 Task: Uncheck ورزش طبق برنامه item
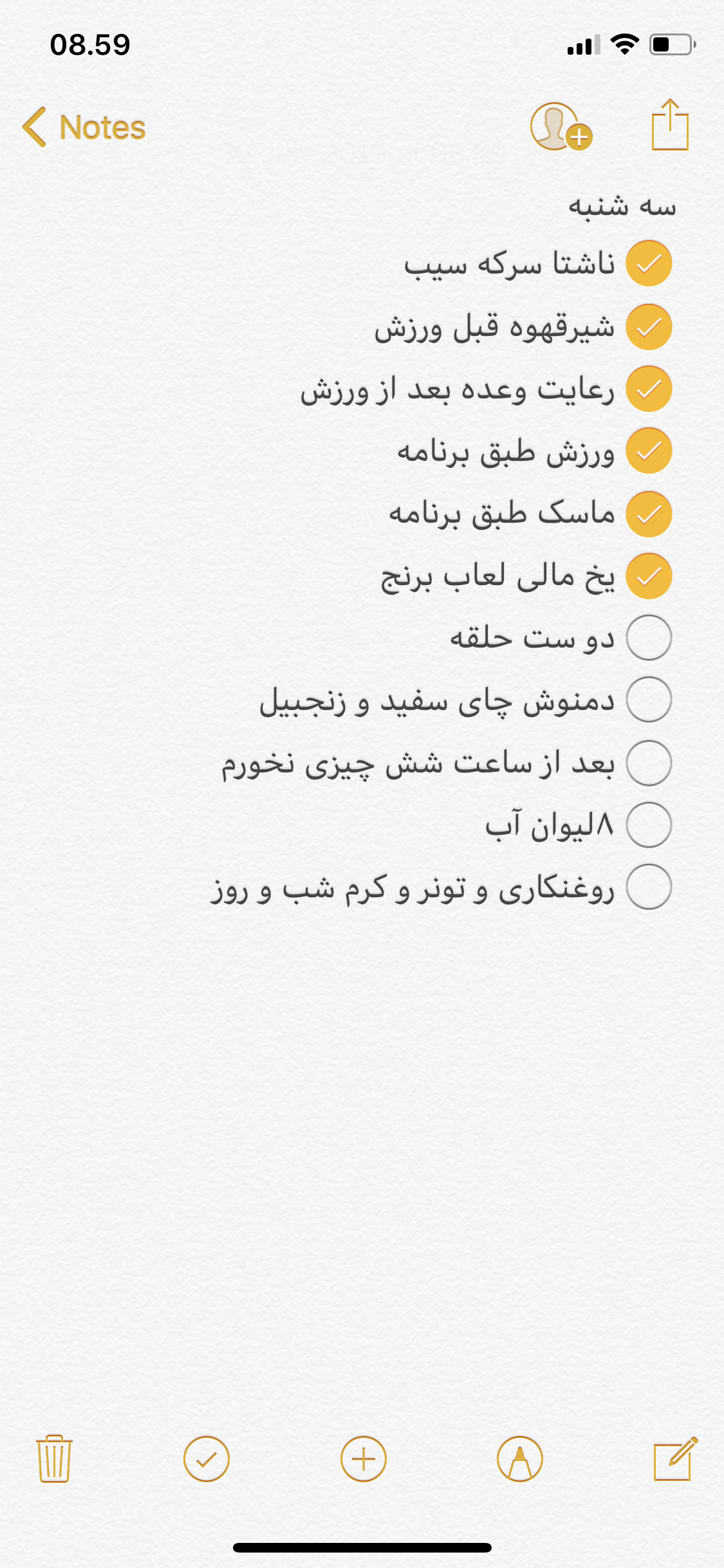tap(649, 451)
